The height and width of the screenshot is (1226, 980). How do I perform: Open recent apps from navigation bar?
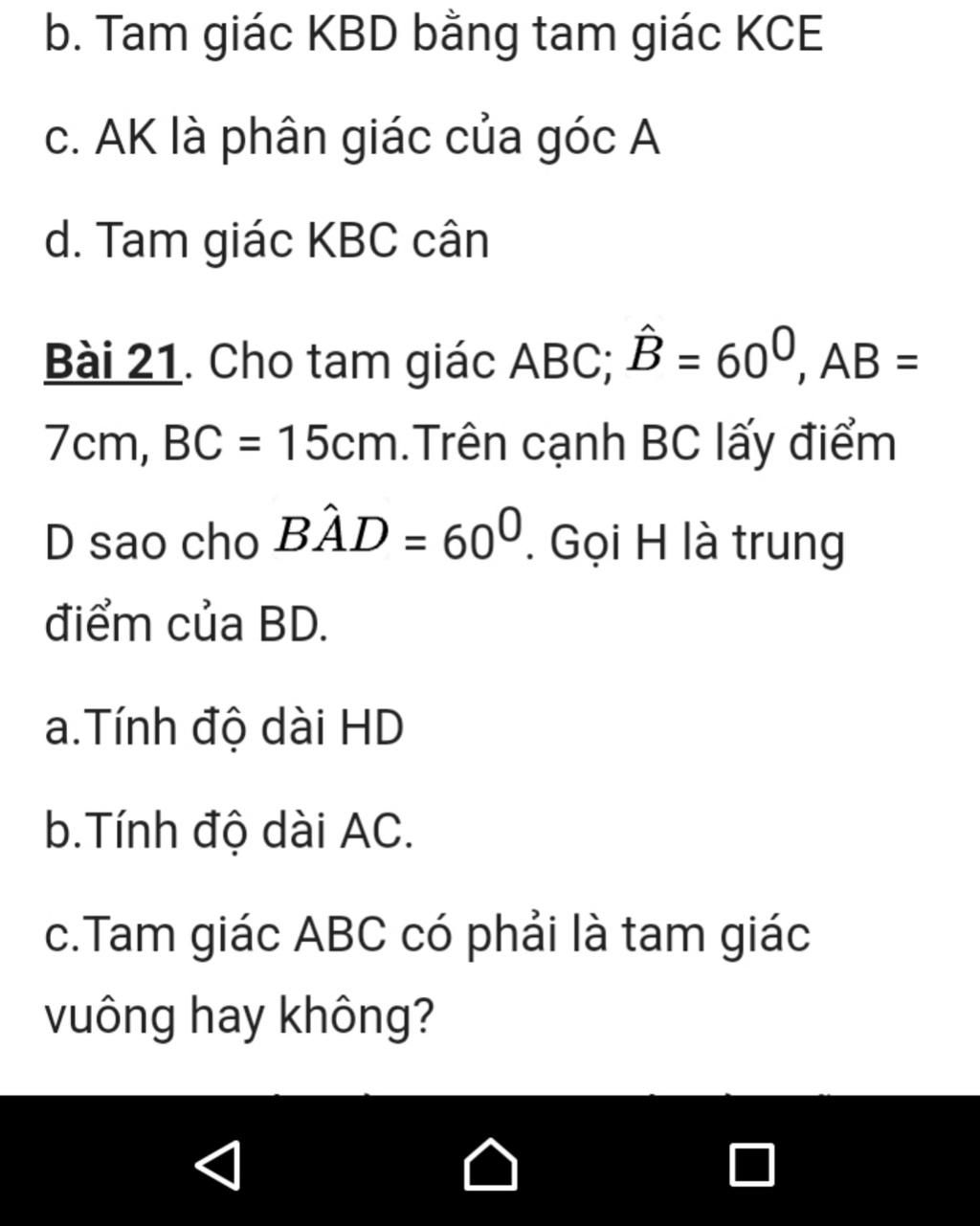[x=751, y=1165]
